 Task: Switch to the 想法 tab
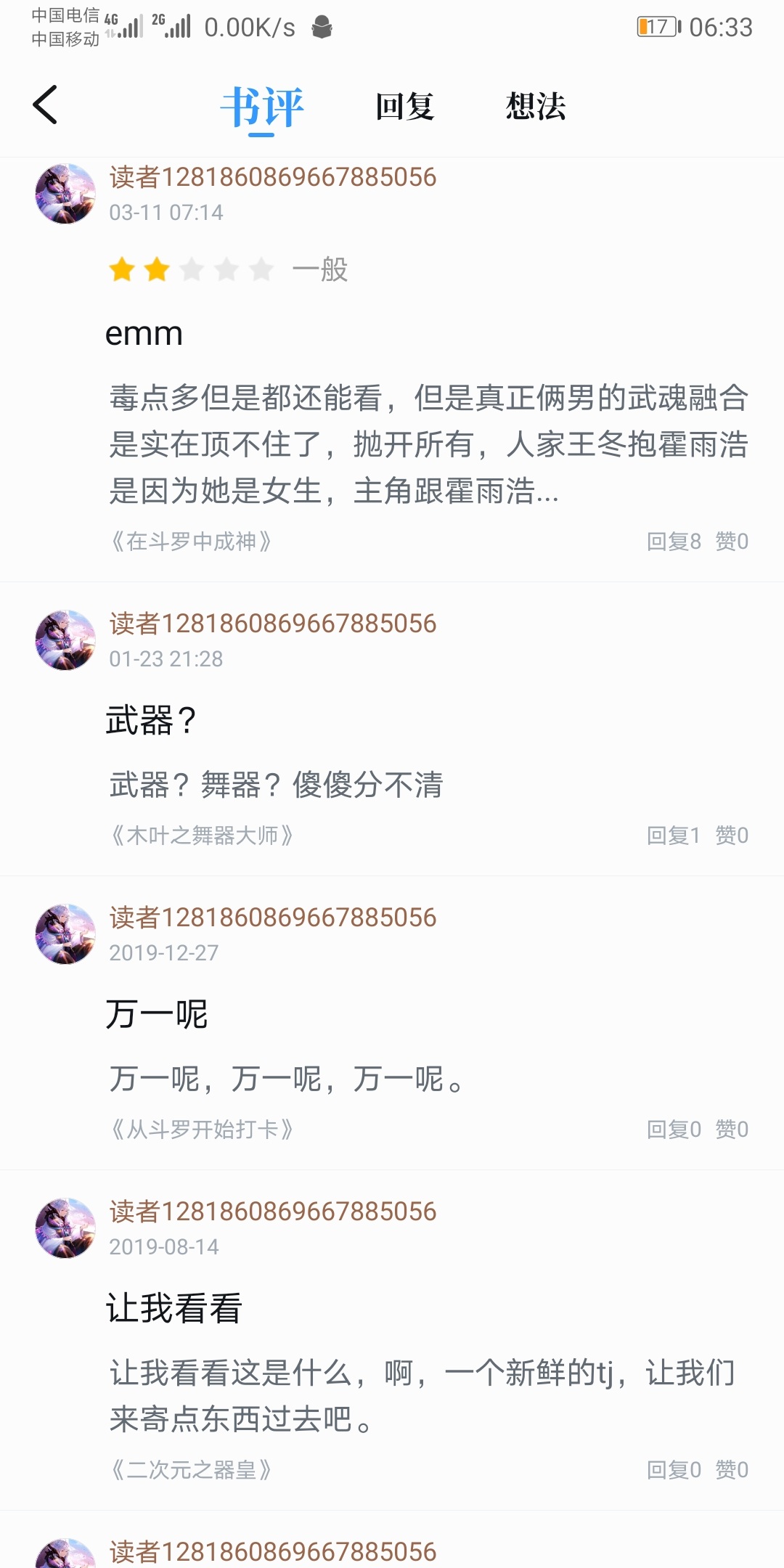(535, 107)
